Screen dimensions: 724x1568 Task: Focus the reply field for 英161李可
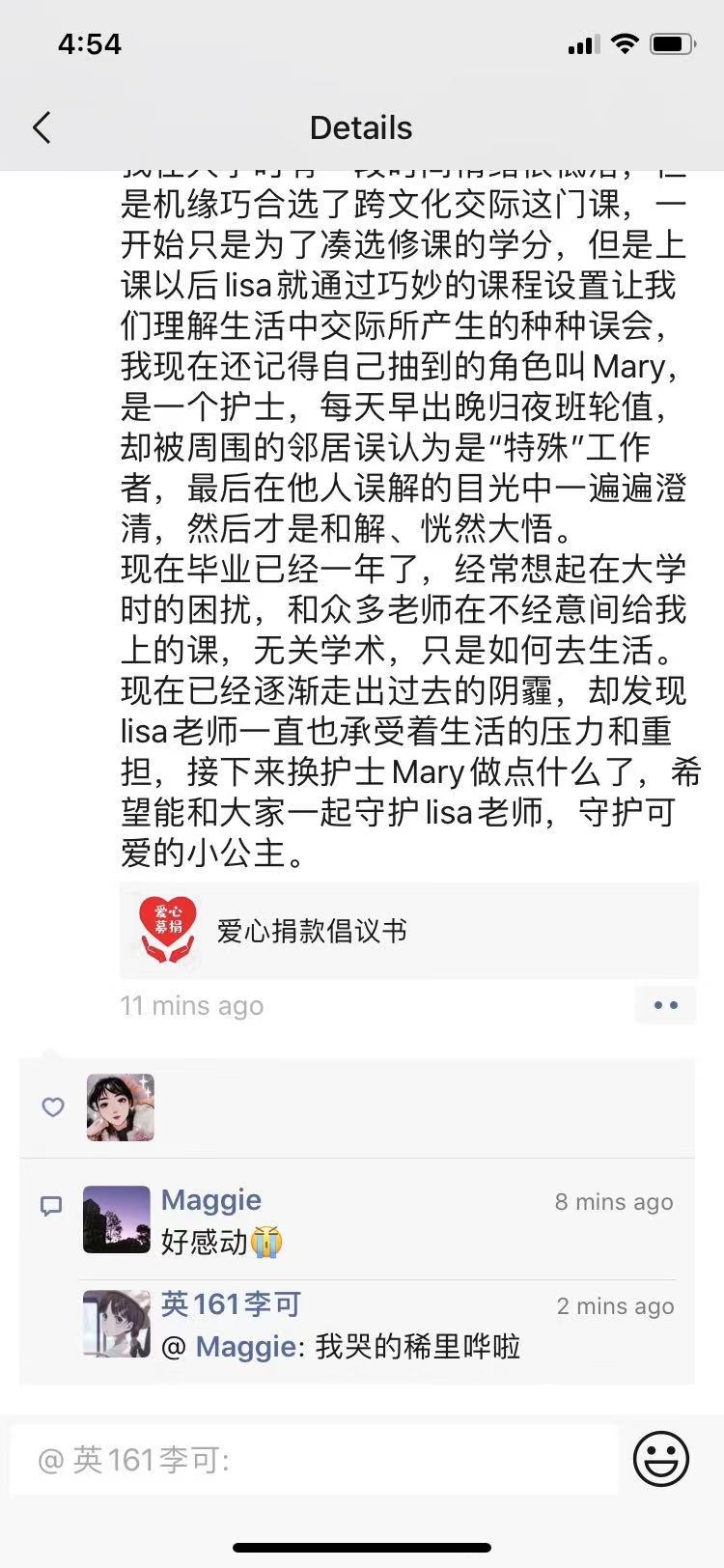(x=314, y=1460)
